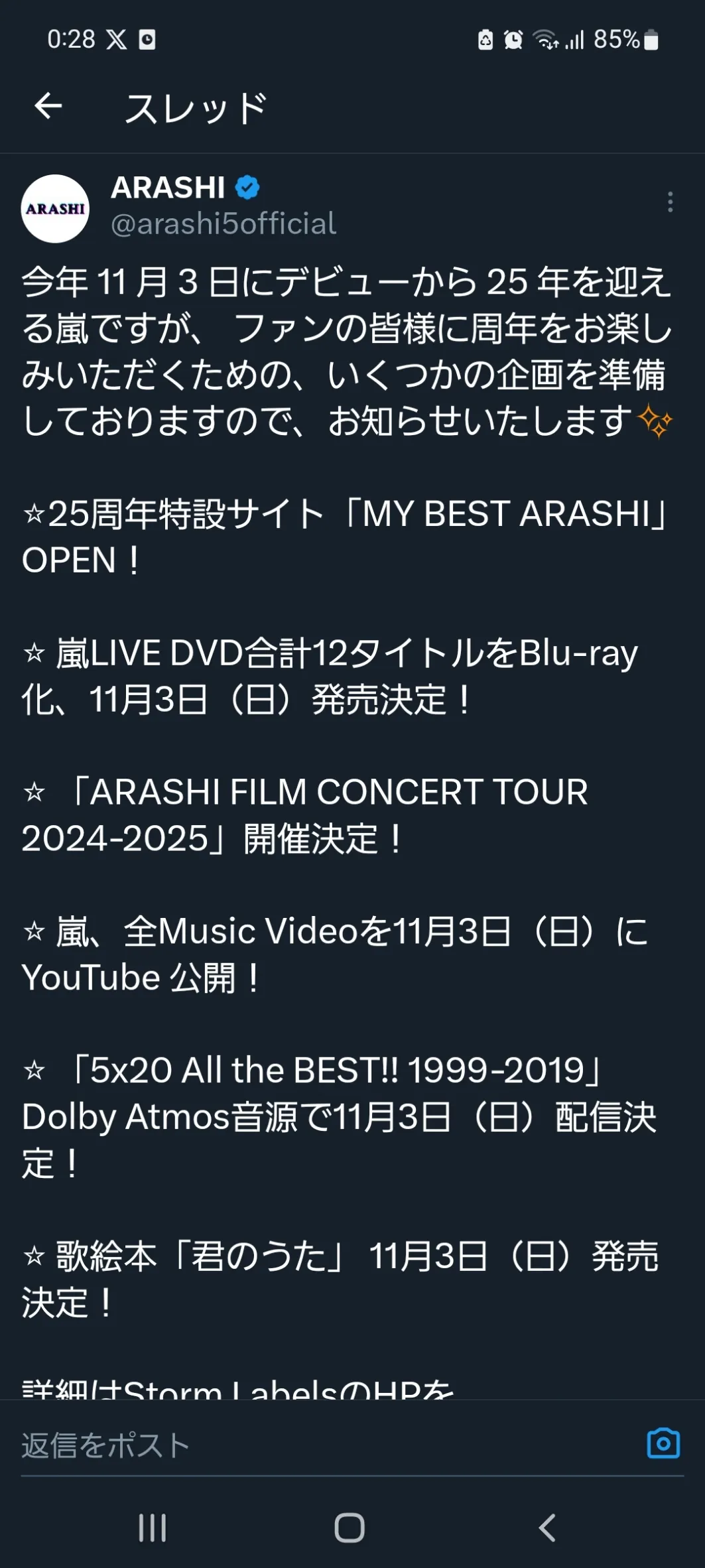Screen dimensions: 705x1568
Task: Open the @arashi5official account handle
Action: pyautogui.click(x=224, y=224)
